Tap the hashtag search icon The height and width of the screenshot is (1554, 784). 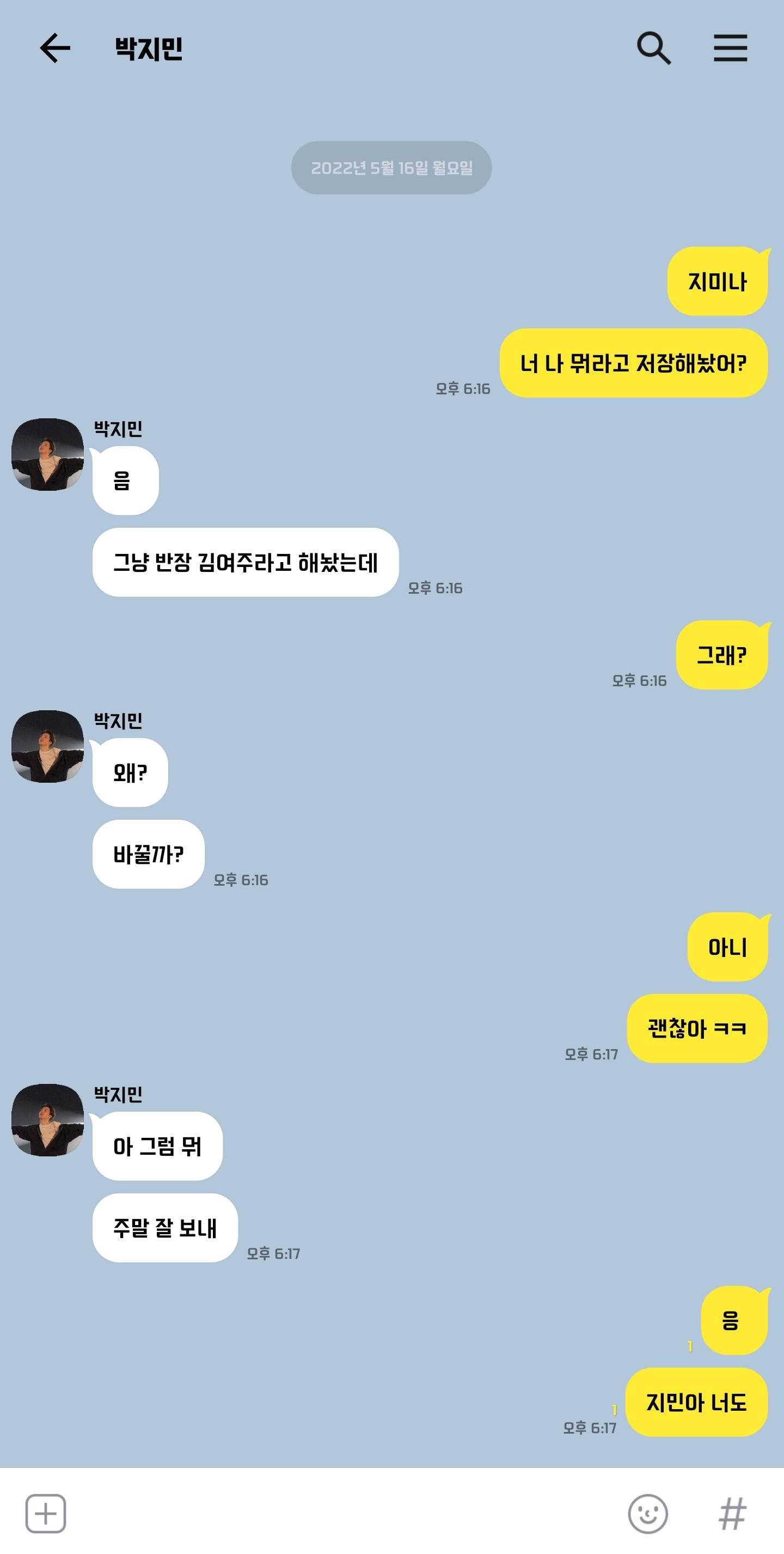(733, 1513)
